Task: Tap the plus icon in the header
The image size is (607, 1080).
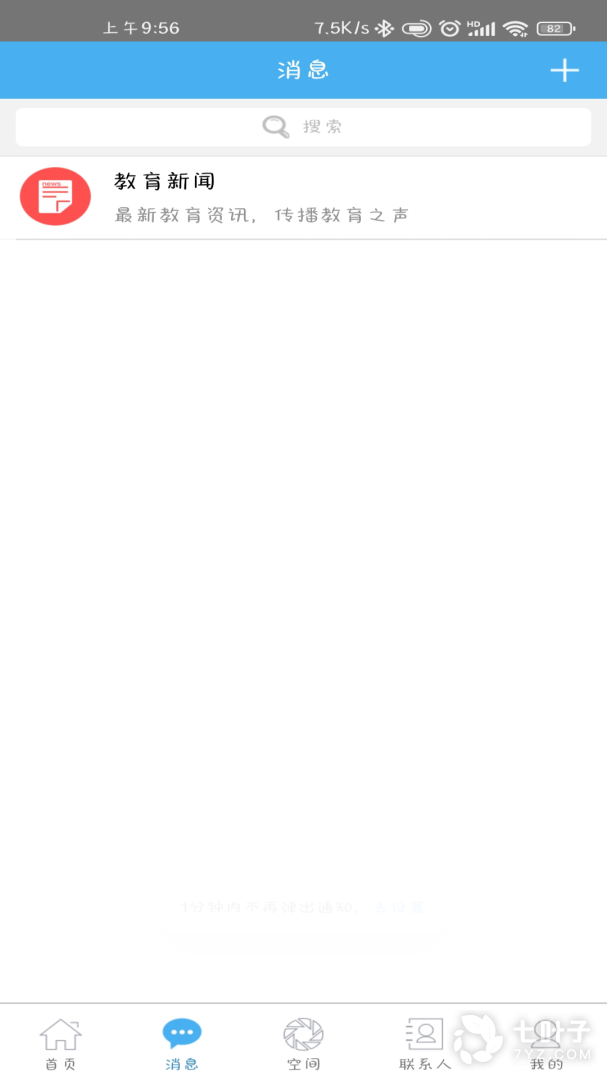Action: click(564, 70)
